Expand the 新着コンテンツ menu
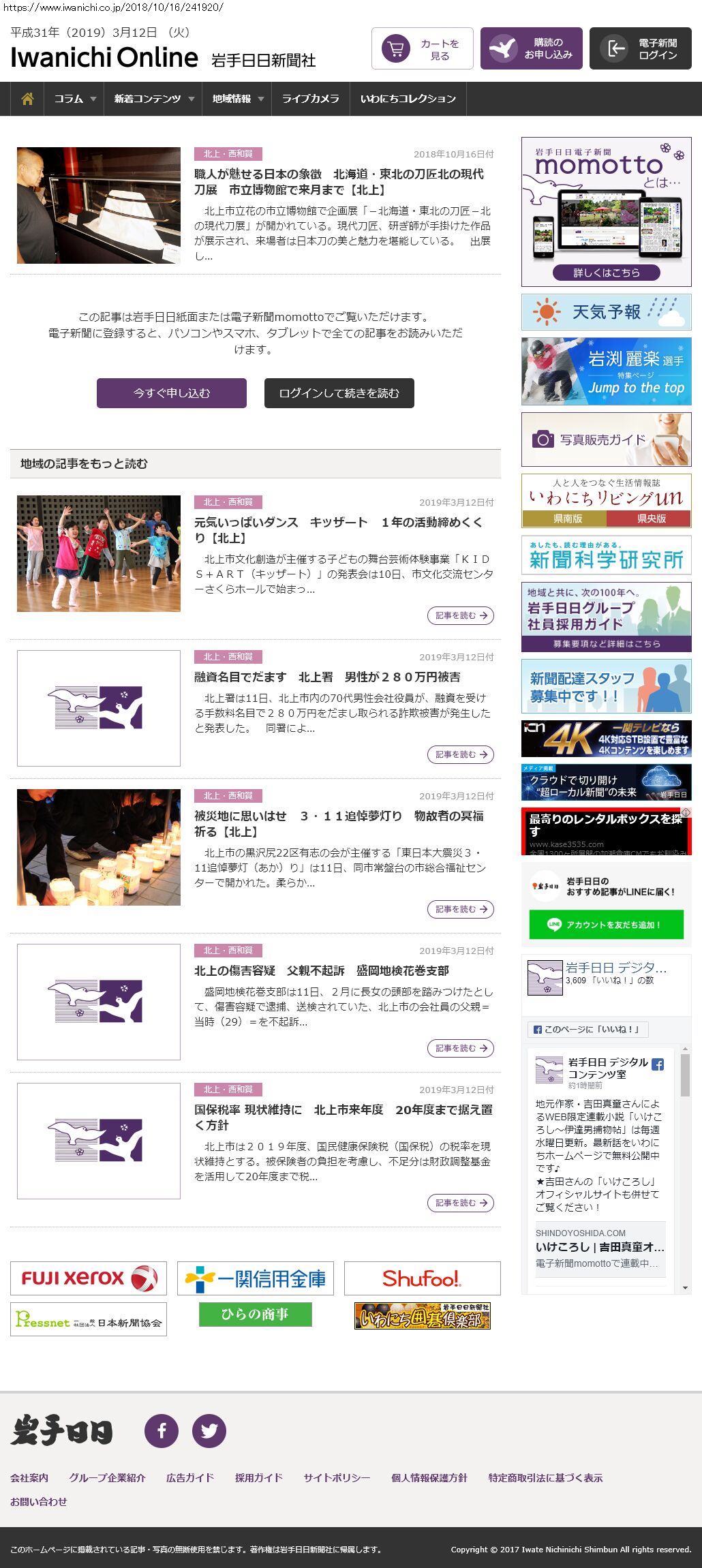Image resolution: width=702 pixels, height=1568 pixels. click(154, 99)
